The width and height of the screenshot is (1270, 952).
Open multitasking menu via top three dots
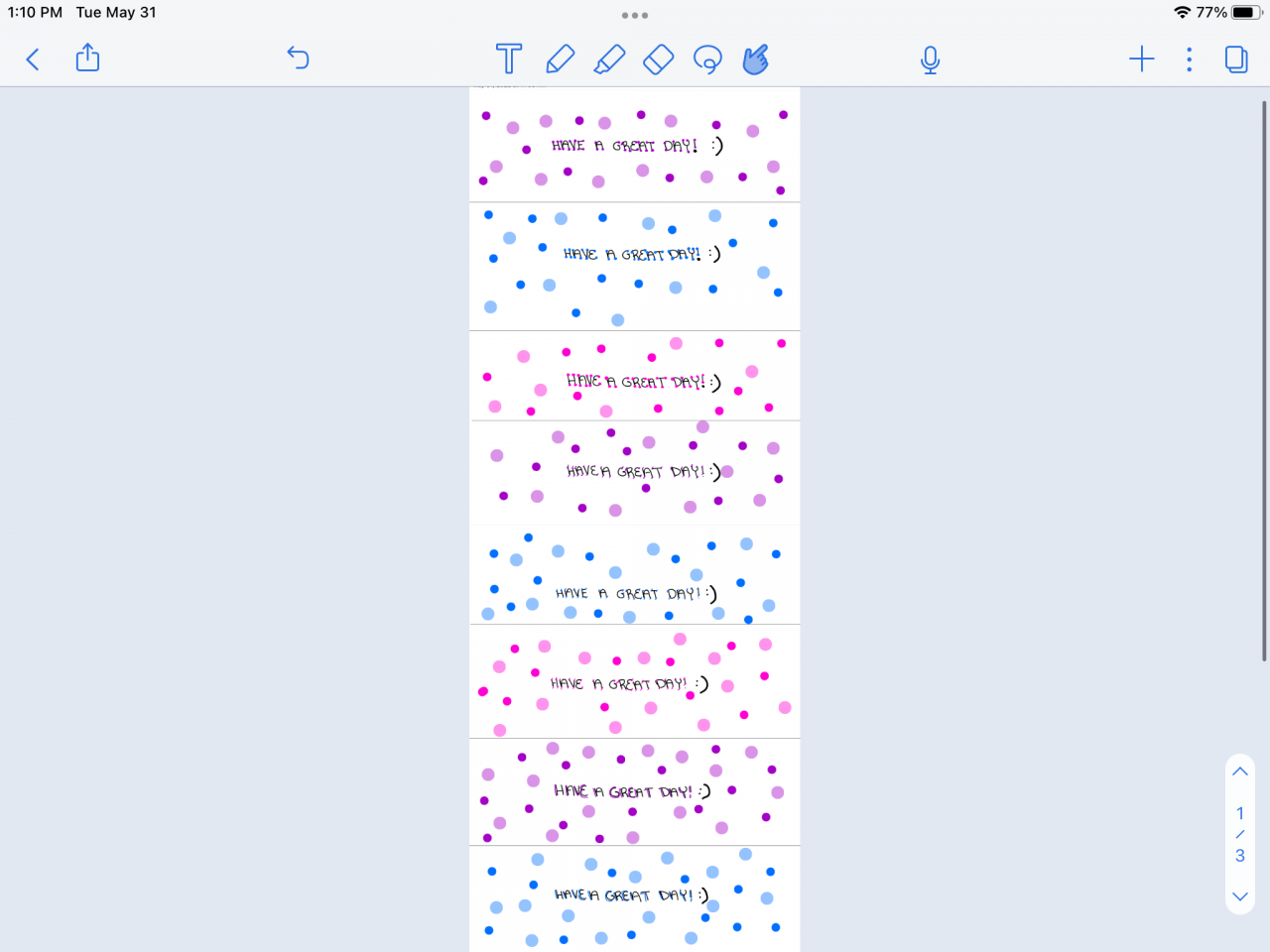pos(635,15)
